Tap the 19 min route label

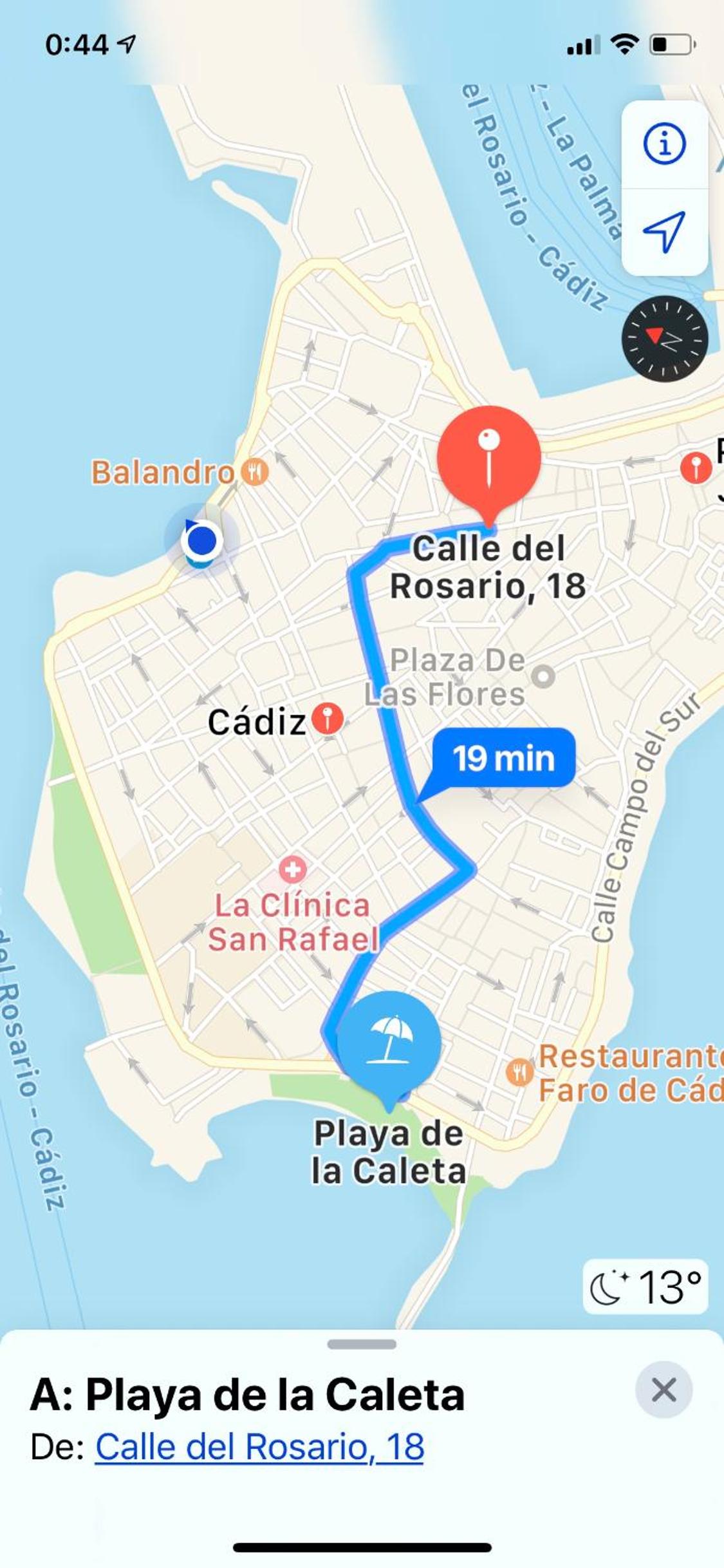[503, 758]
